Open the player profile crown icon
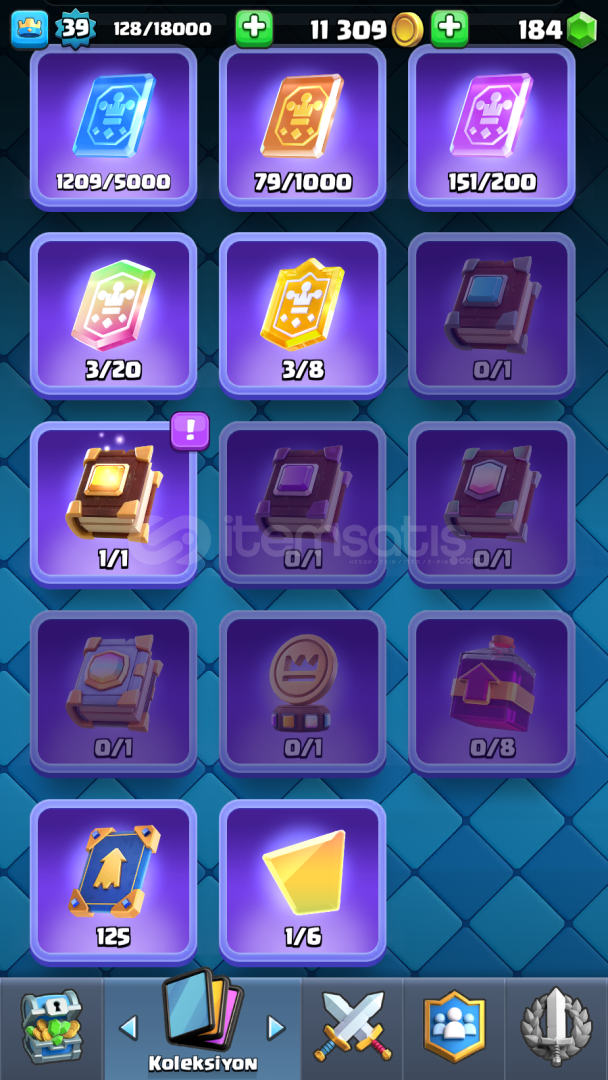Image resolution: width=608 pixels, height=1080 pixels. point(30,30)
